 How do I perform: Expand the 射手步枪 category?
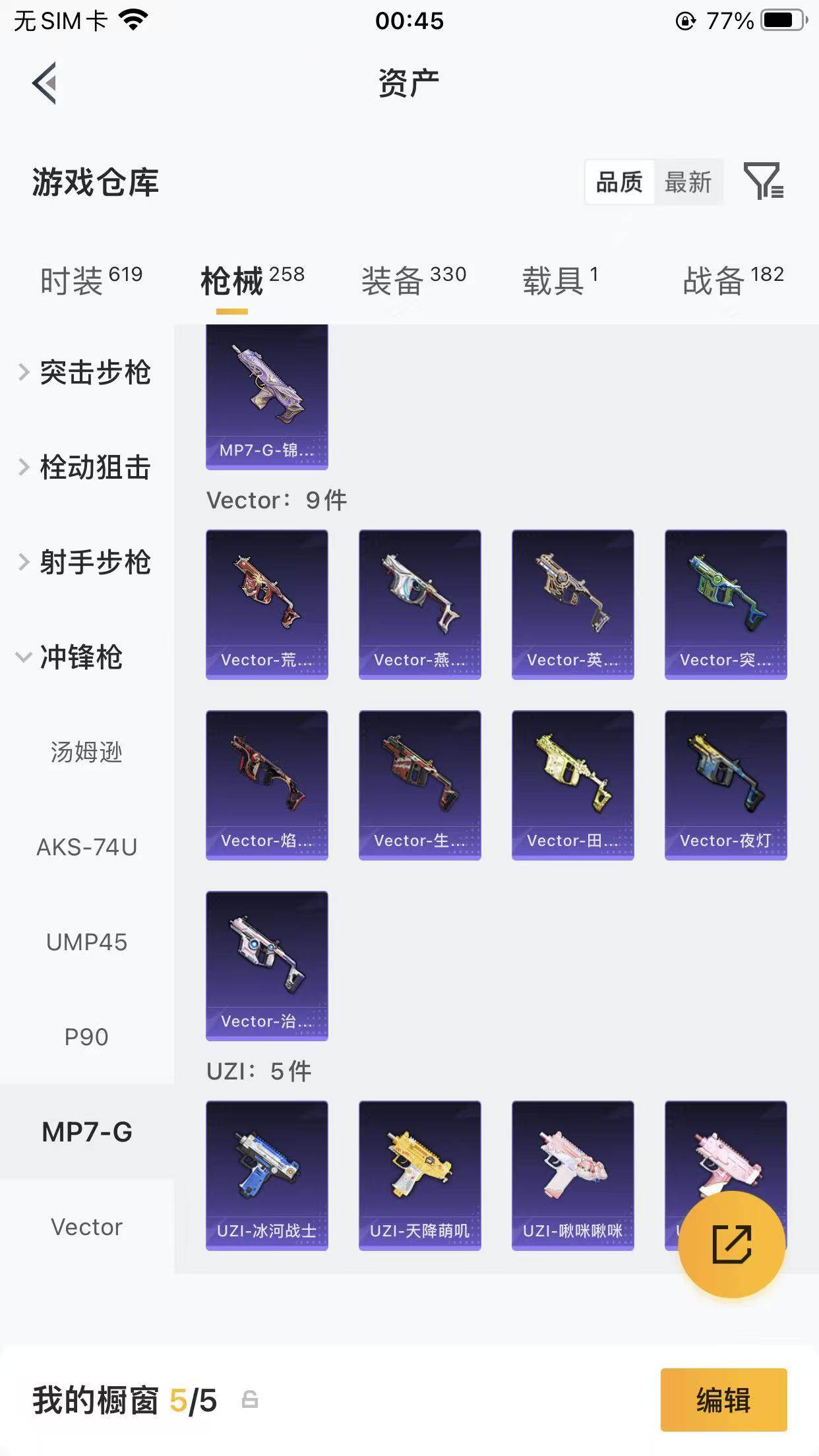(87, 562)
